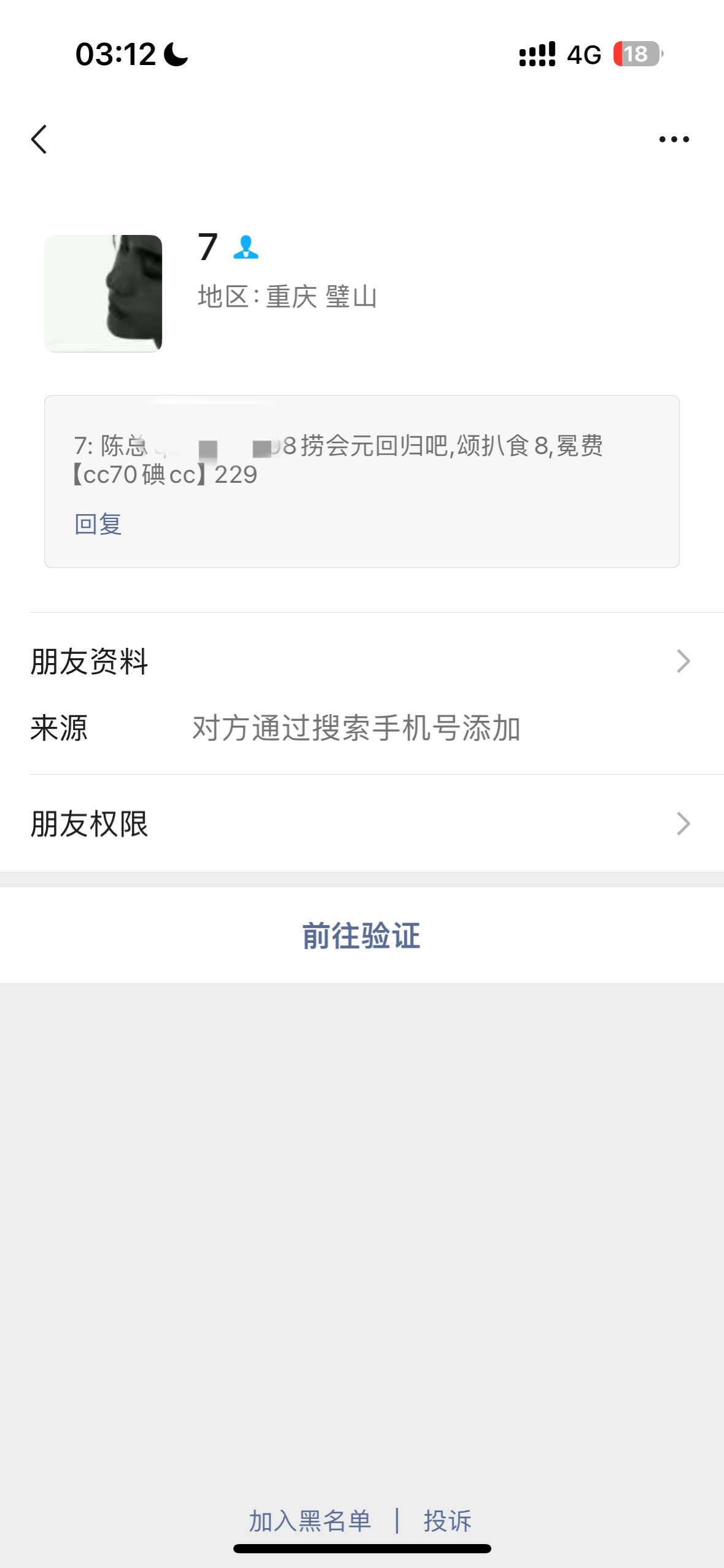
Task: Select 加入黑名单 to block this user
Action: point(310,1521)
